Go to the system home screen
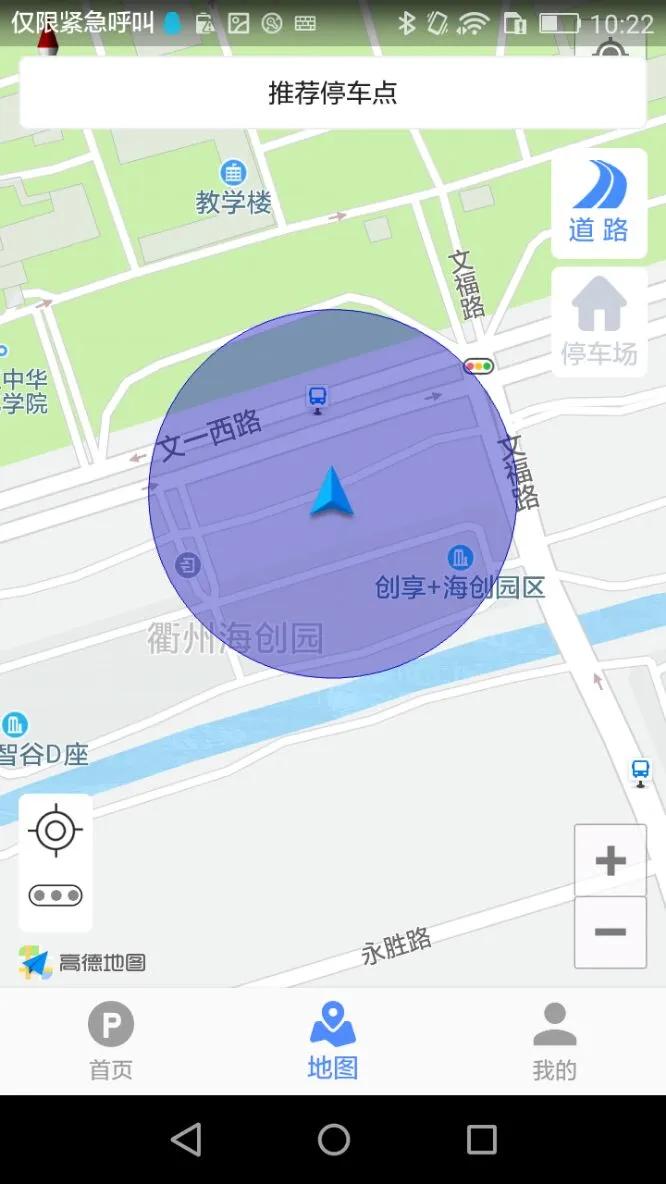This screenshot has height=1184, width=666. (333, 1139)
